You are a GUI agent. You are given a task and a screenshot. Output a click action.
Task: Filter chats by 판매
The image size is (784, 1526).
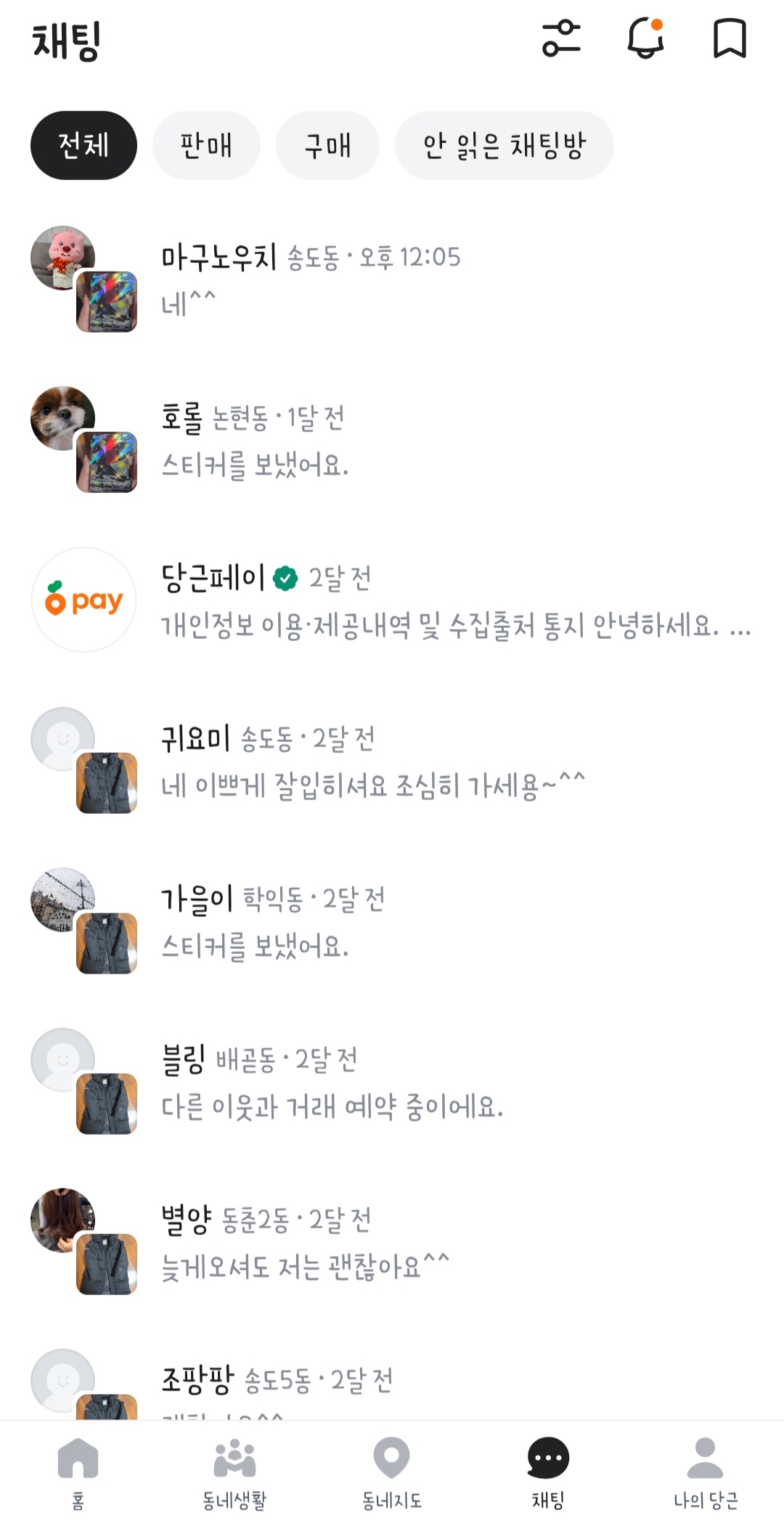pyautogui.click(x=206, y=145)
